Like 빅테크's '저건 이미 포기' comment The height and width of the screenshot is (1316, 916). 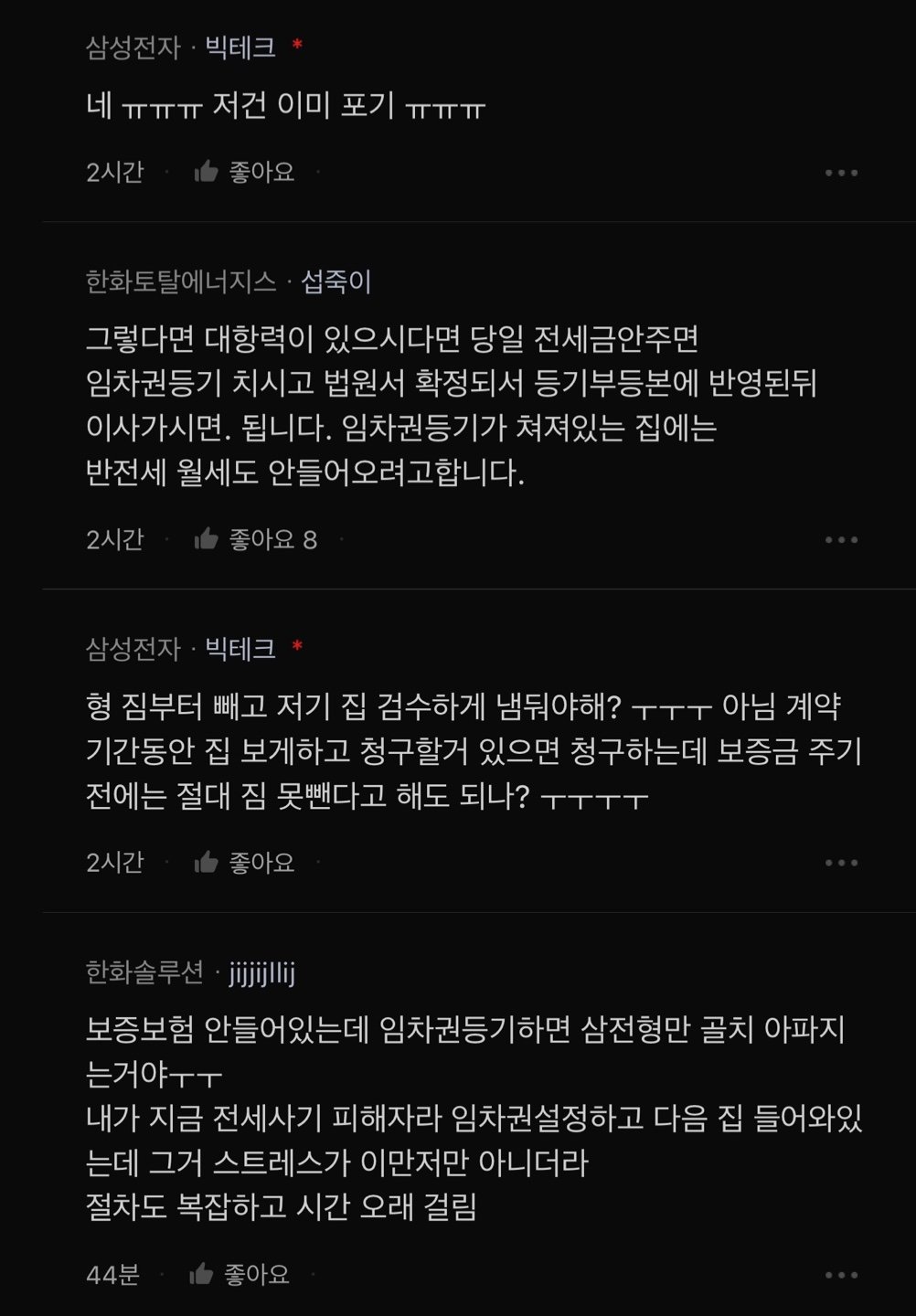(x=244, y=172)
